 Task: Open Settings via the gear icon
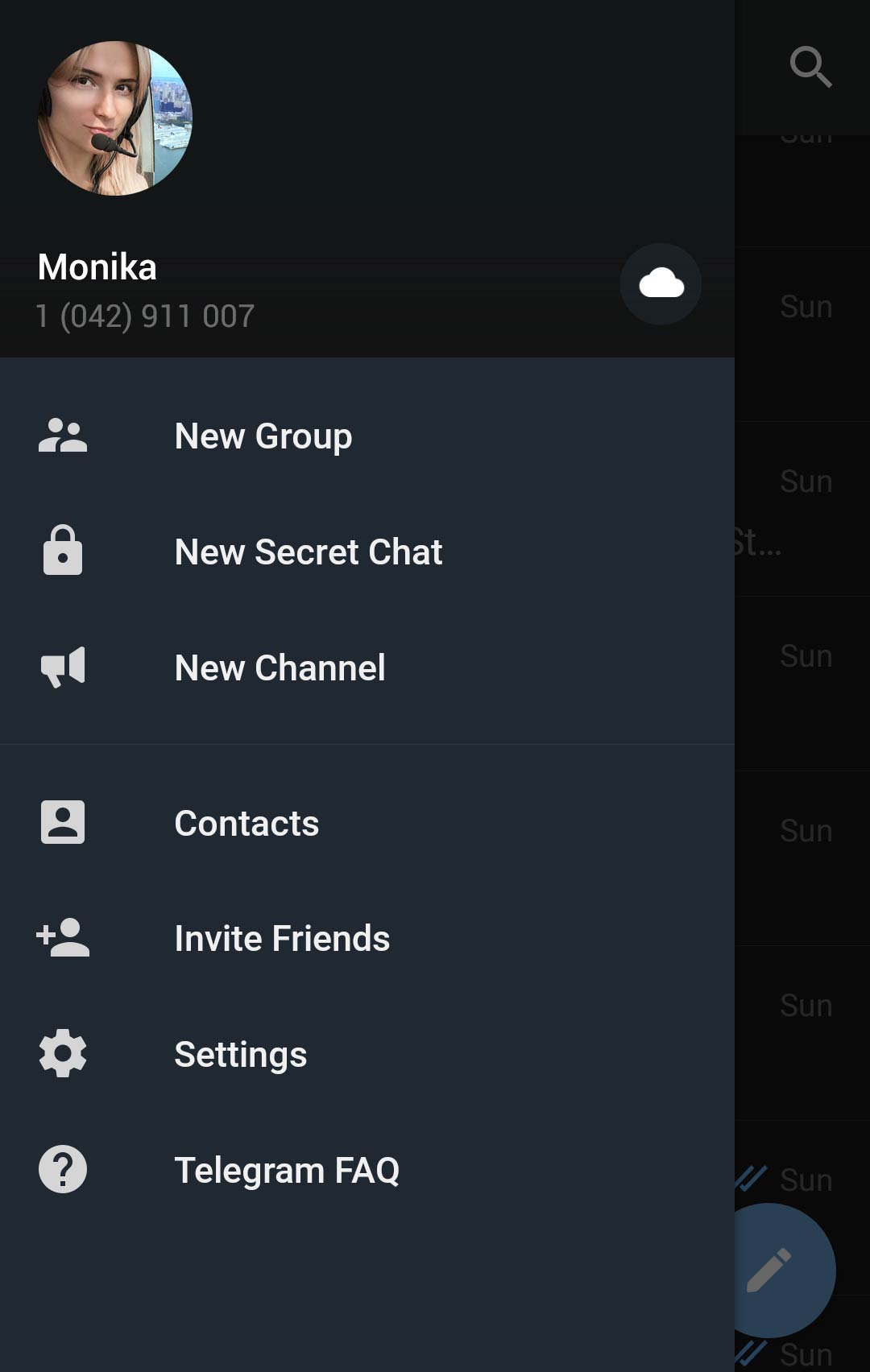click(62, 1054)
